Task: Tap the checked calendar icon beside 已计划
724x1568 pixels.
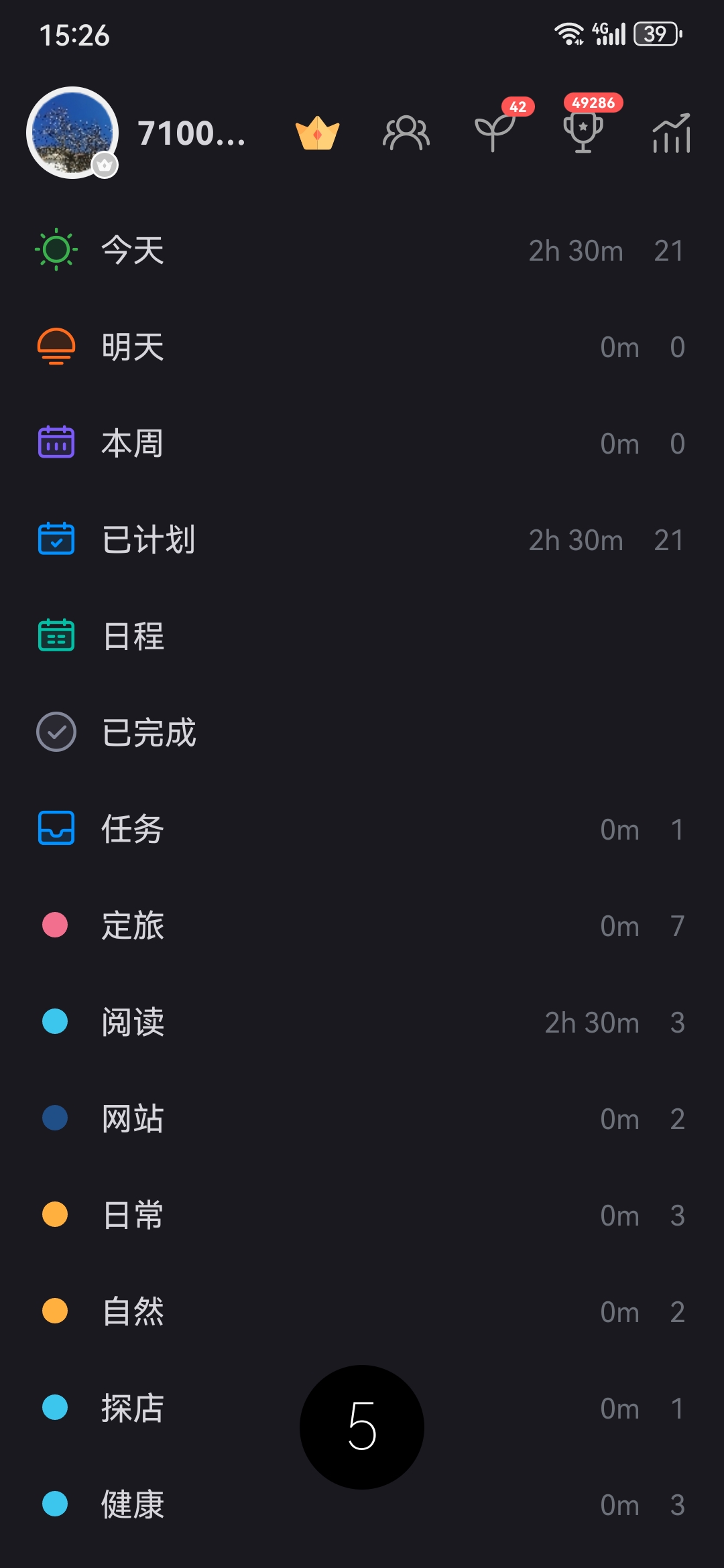Action: (x=57, y=539)
